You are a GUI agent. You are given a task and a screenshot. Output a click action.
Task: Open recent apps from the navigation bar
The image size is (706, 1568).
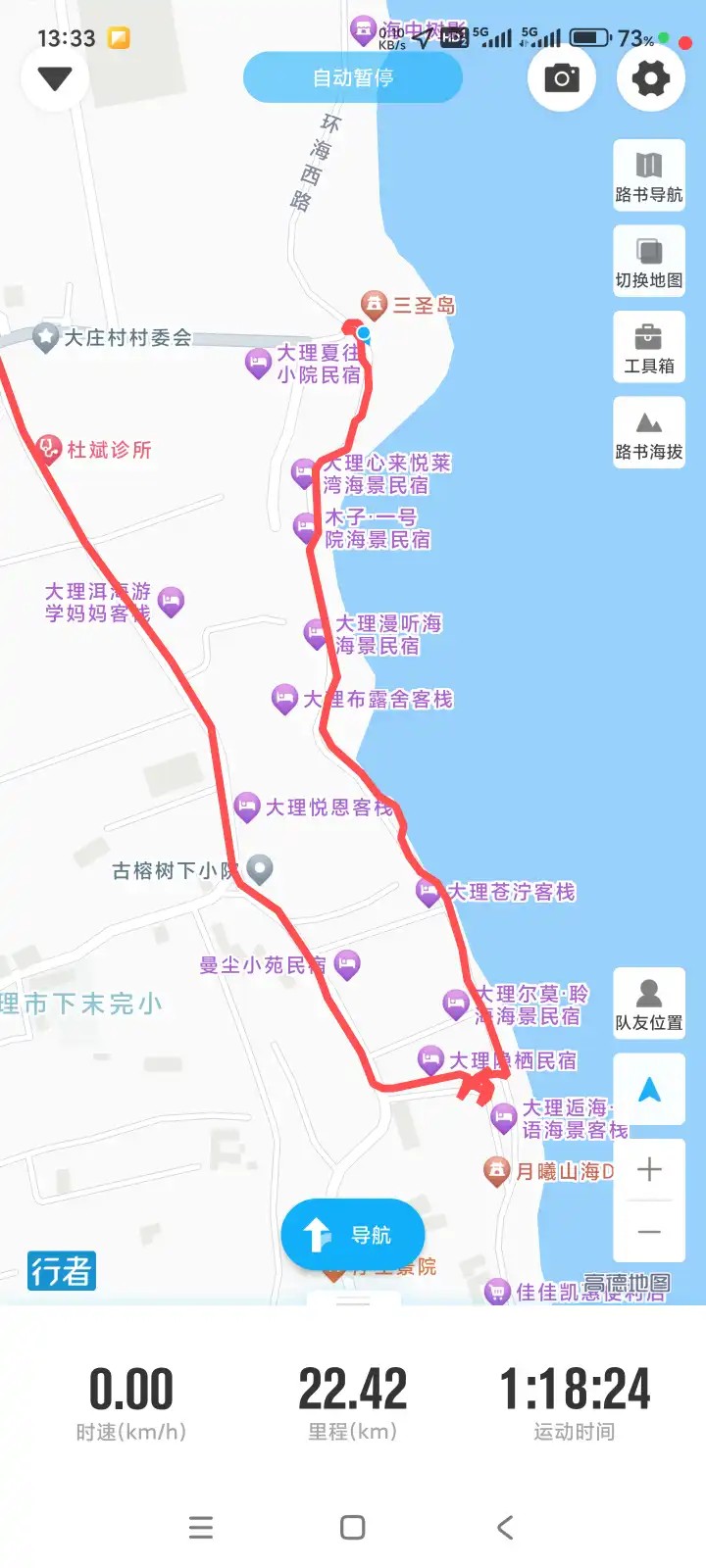pyautogui.click(x=201, y=1527)
